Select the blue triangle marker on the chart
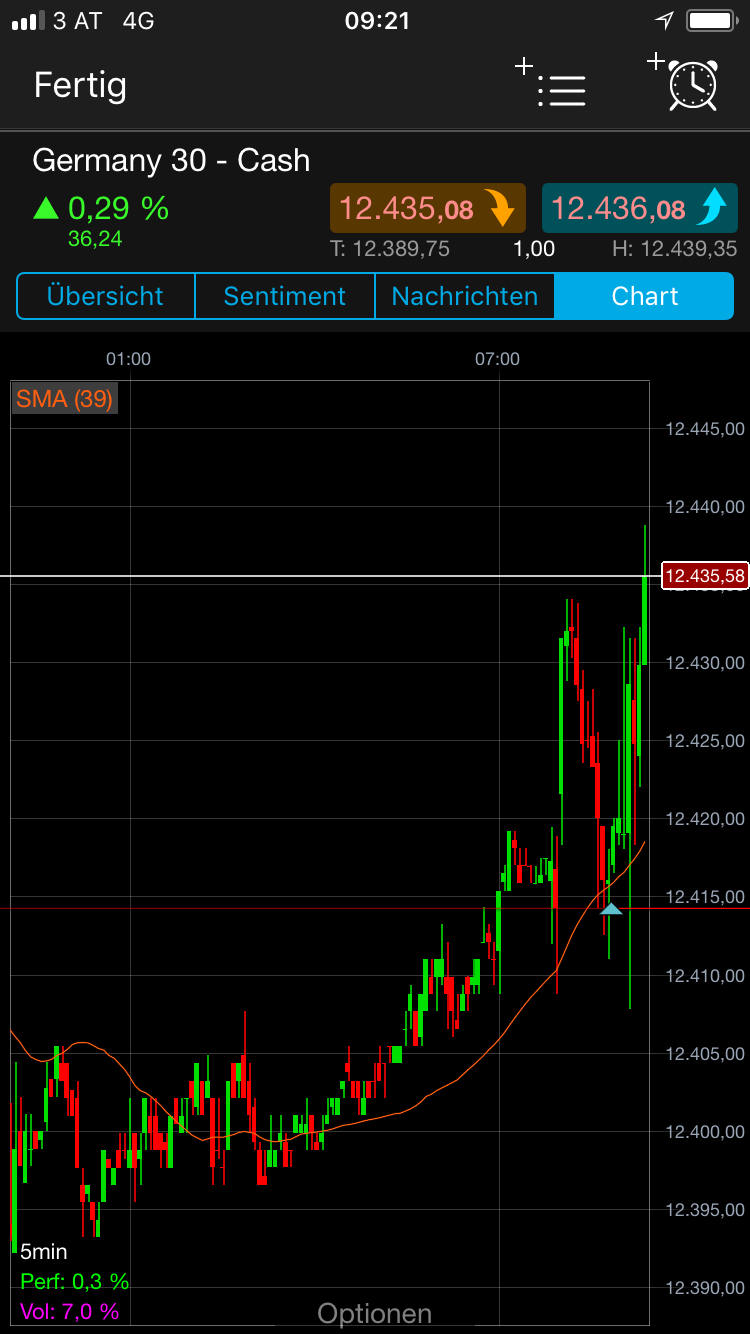The image size is (750, 1334). pyautogui.click(x=612, y=908)
